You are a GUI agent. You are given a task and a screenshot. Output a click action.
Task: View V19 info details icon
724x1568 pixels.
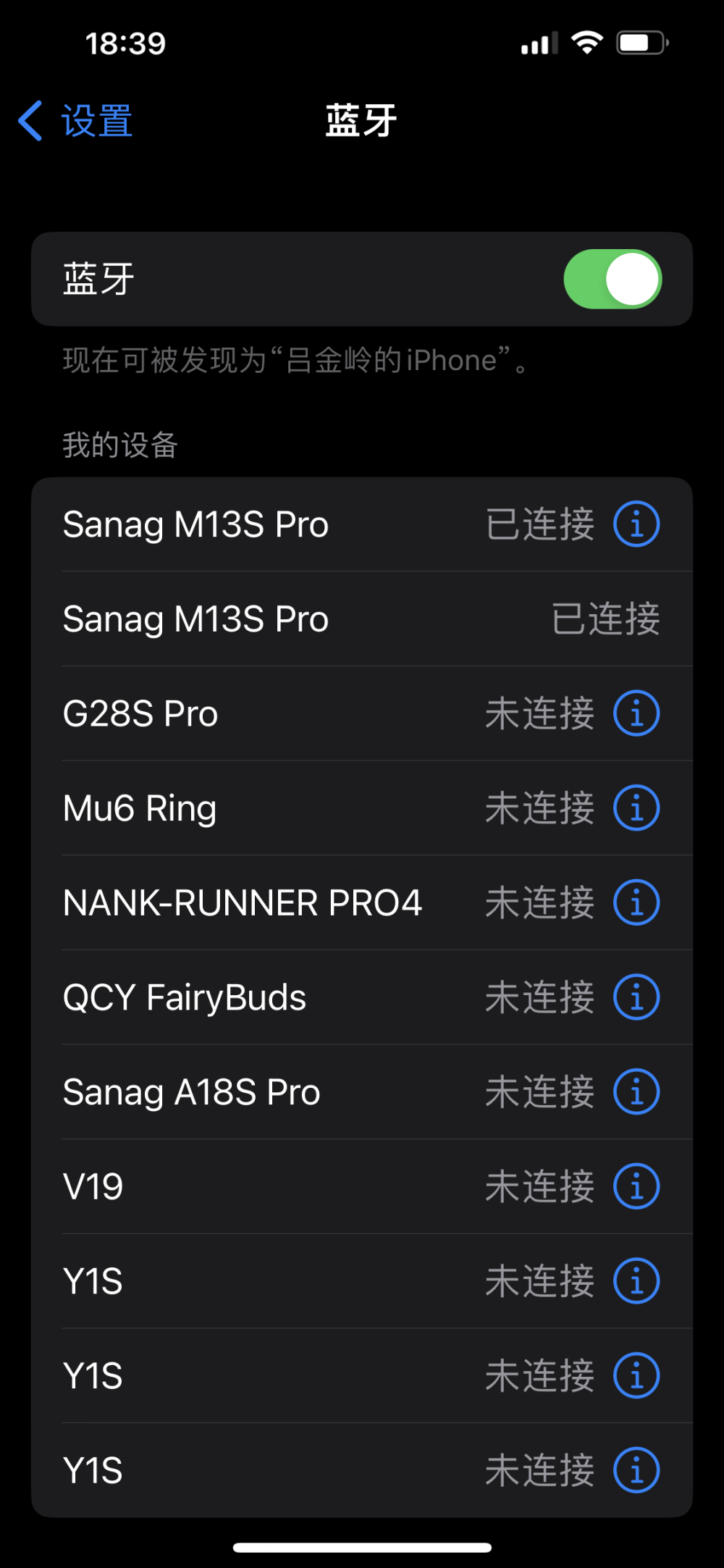[x=636, y=1186]
